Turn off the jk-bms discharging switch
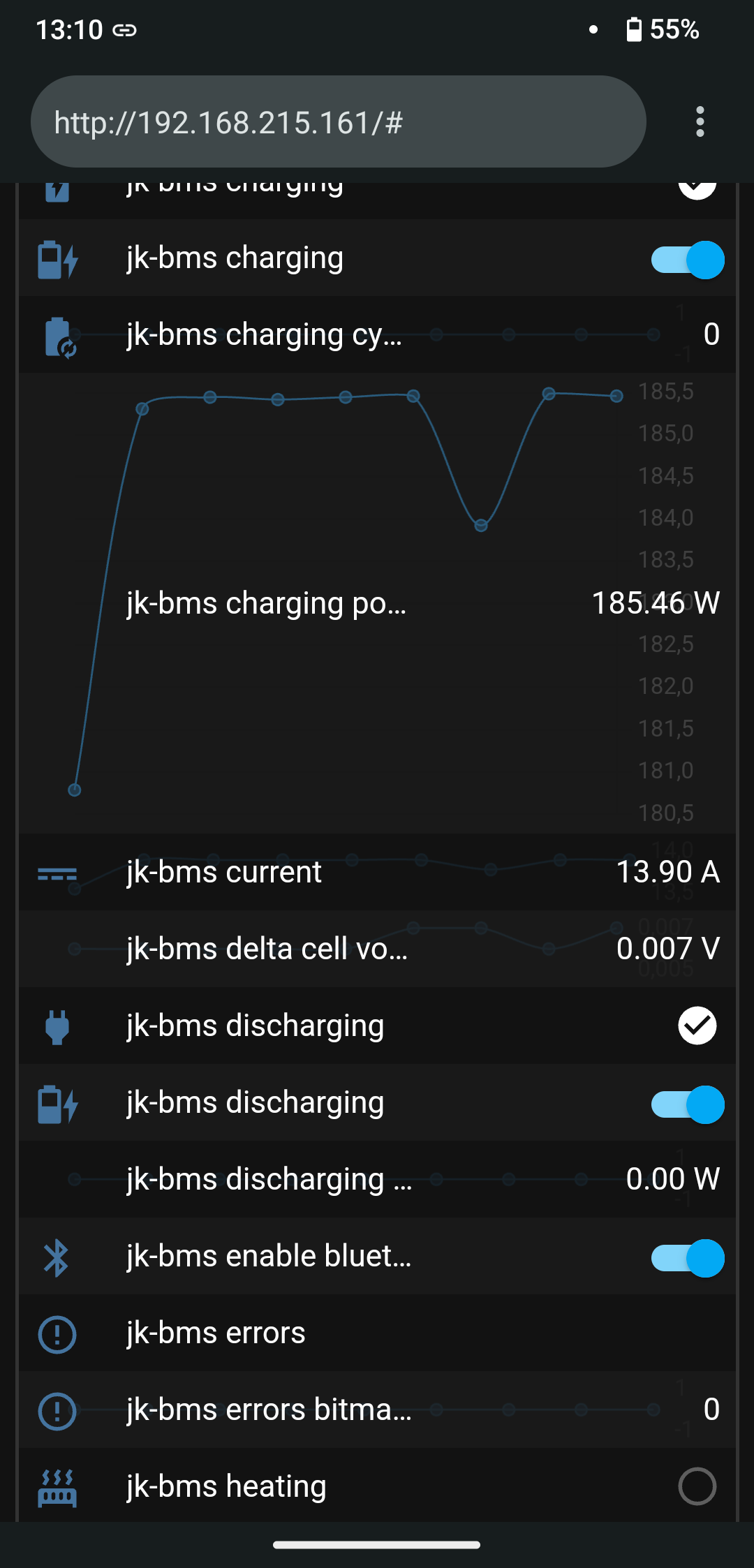The width and height of the screenshot is (754, 1568). pos(688,1104)
